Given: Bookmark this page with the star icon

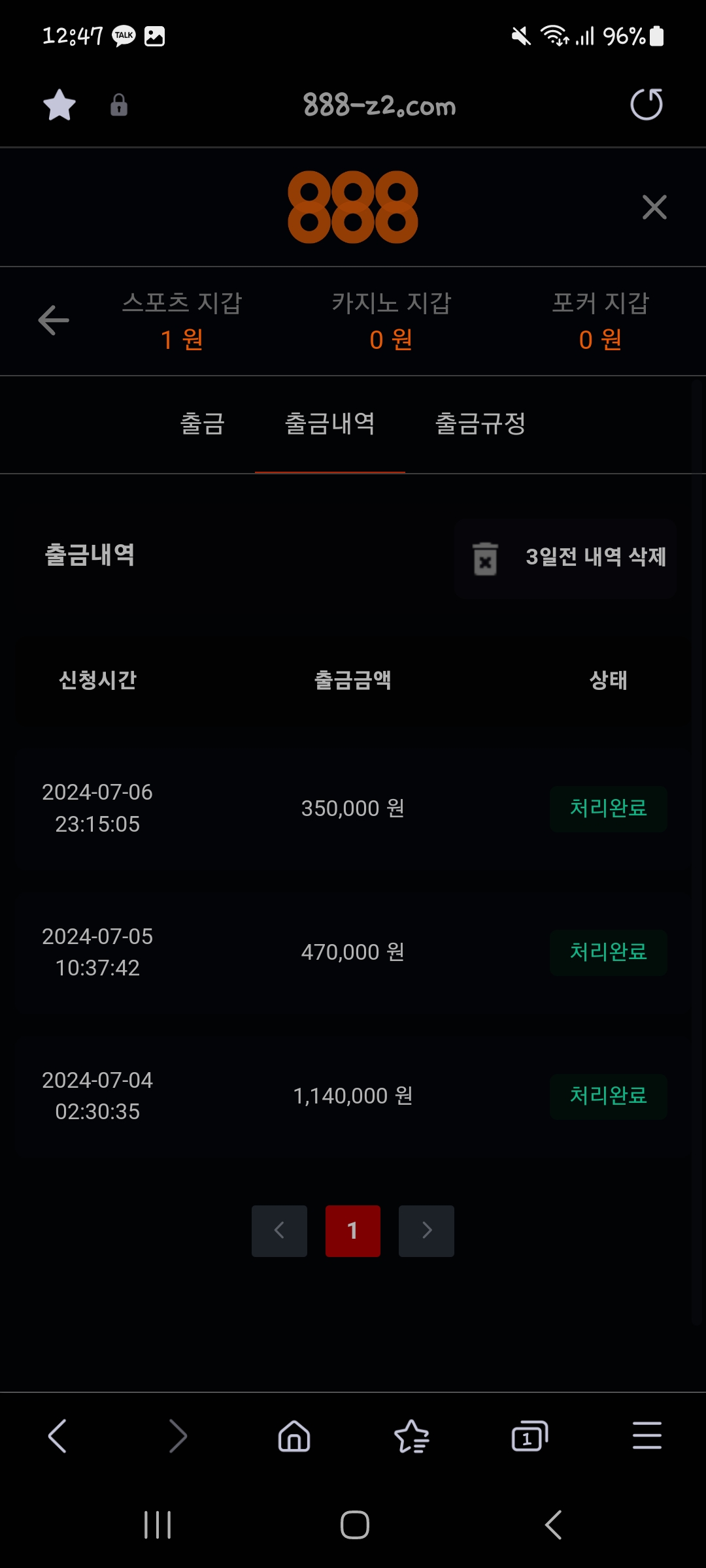Looking at the screenshot, I should pos(59,105).
